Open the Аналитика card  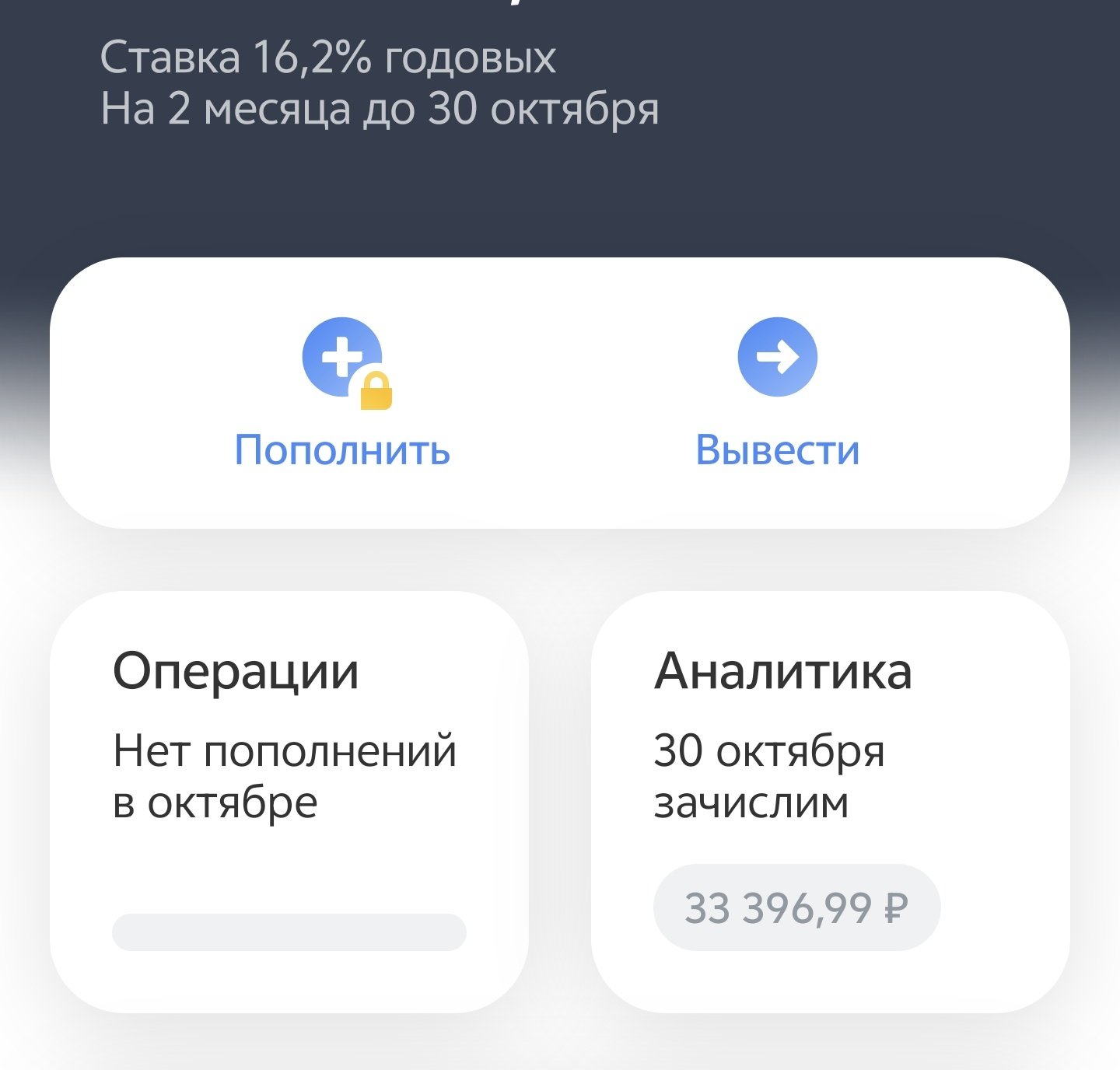830,801
